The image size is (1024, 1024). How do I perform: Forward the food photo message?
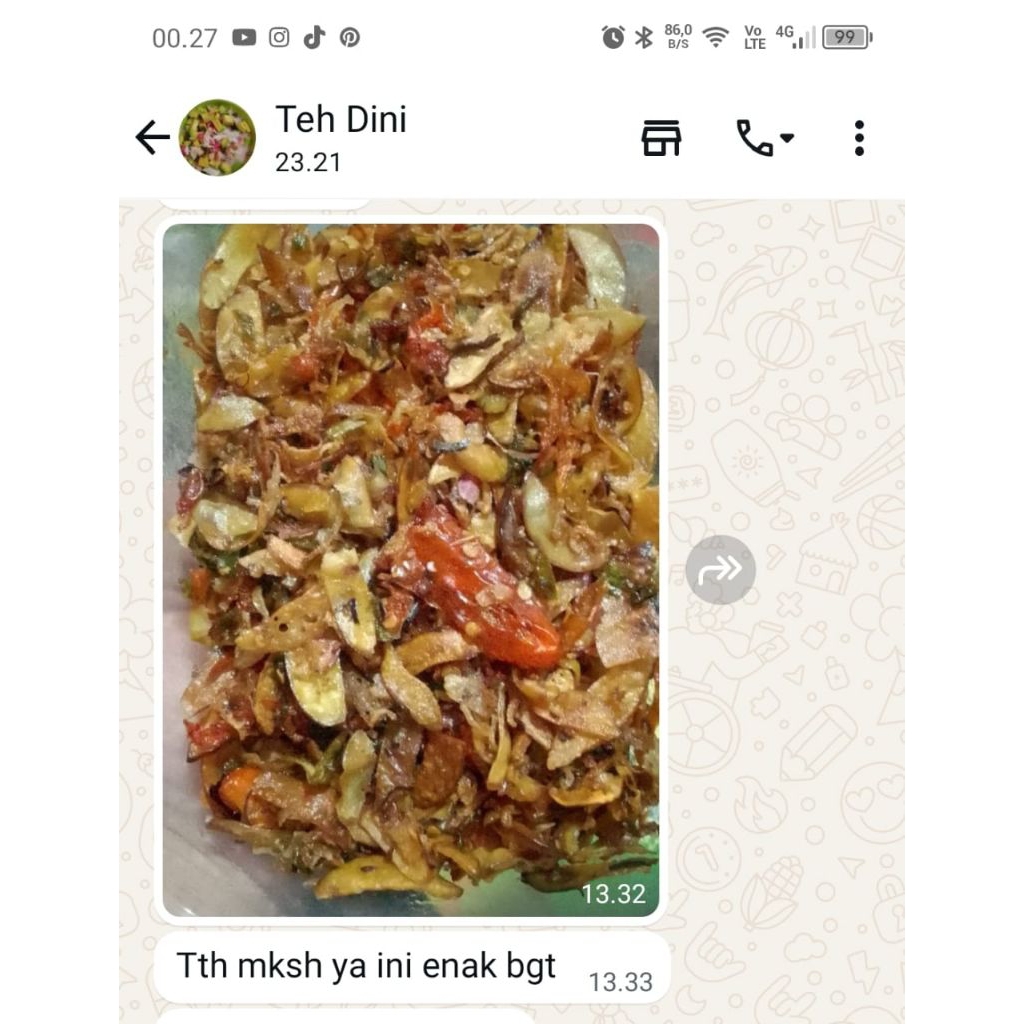[720, 570]
